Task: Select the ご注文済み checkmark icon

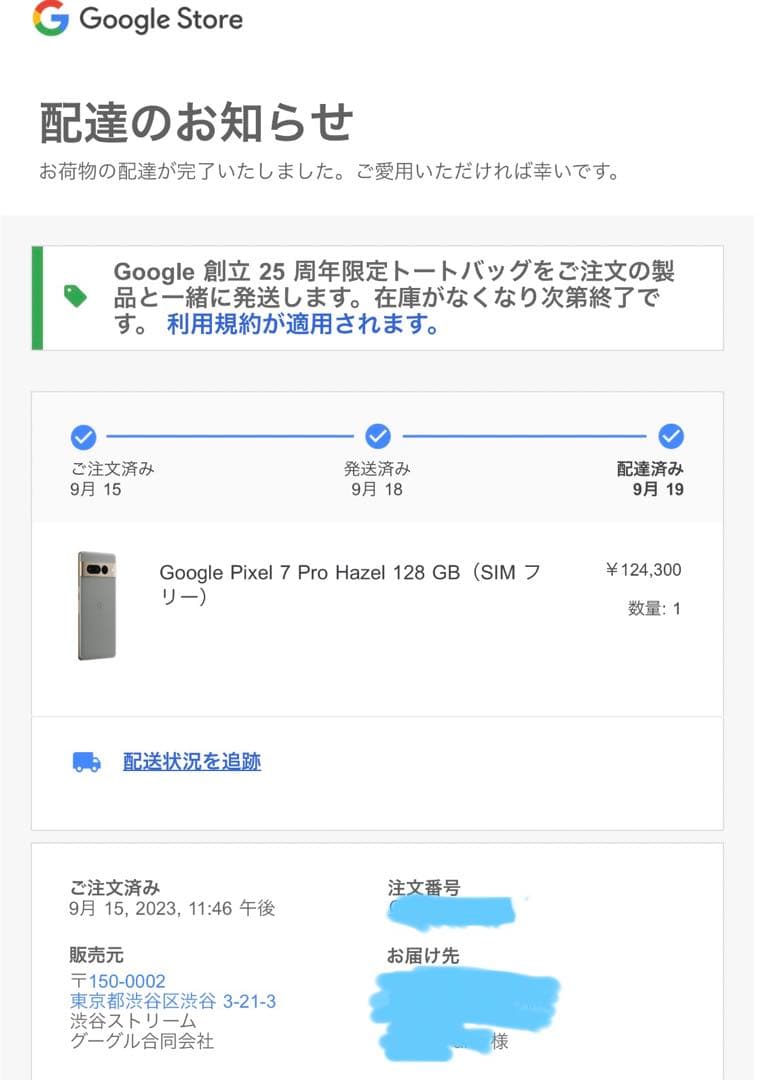Action: click(83, 435)
